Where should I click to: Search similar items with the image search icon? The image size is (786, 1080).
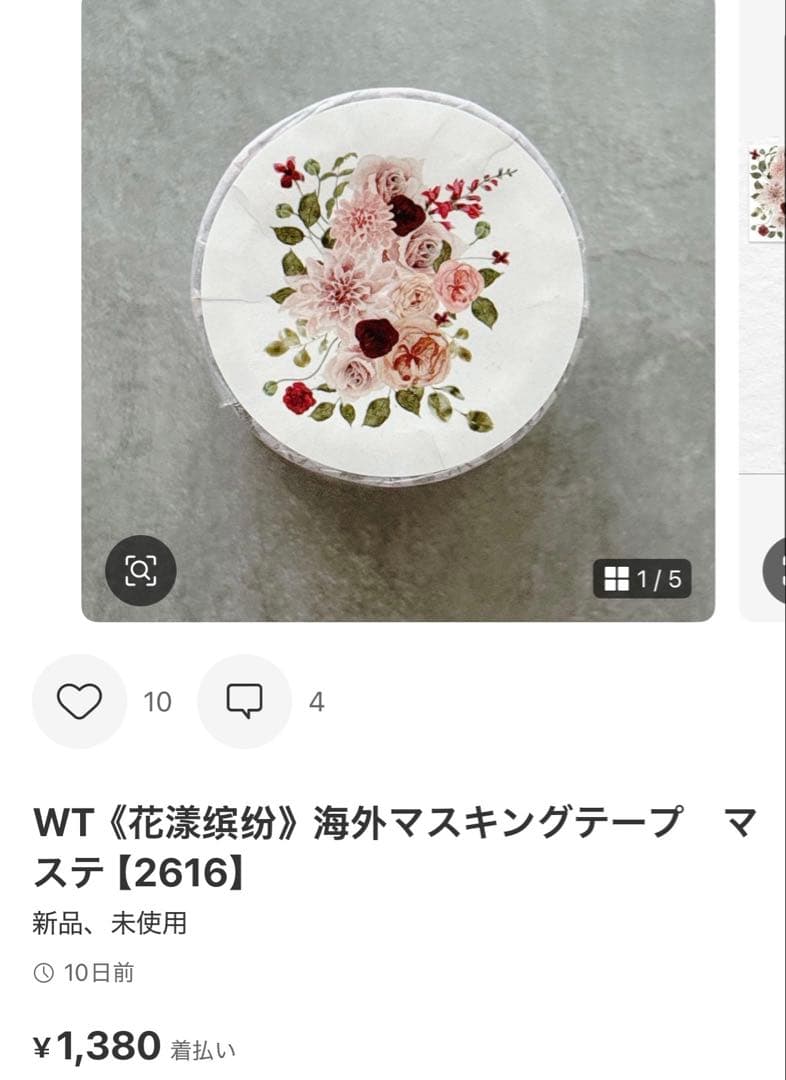pyautogui.click(x=141, y=571)
